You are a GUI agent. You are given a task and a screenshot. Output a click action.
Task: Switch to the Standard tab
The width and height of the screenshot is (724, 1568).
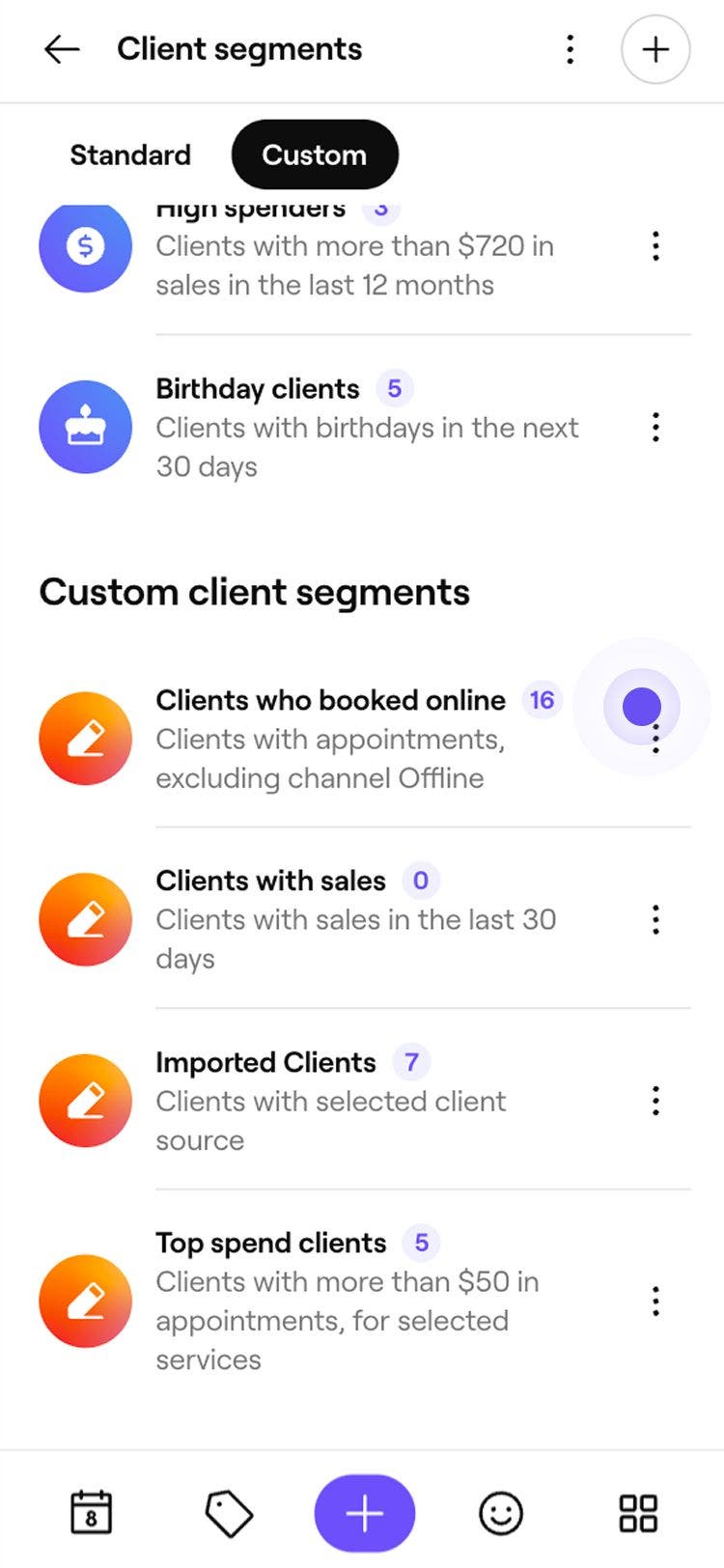(130, 154)
